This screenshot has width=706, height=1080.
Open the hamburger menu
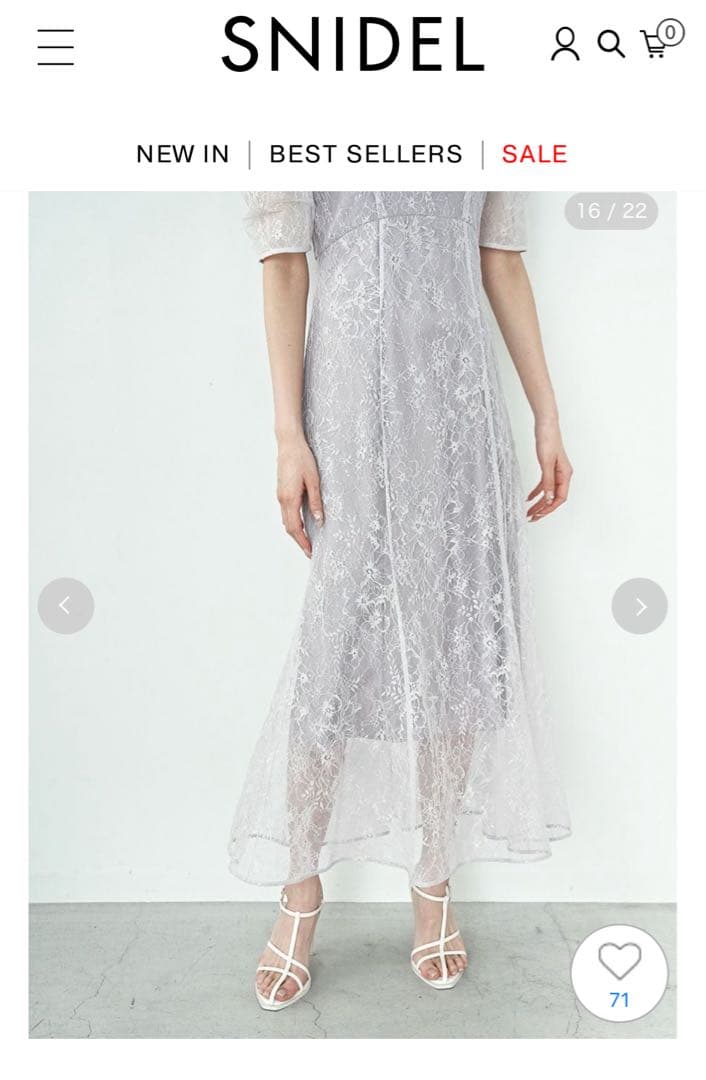click(56, 47)
